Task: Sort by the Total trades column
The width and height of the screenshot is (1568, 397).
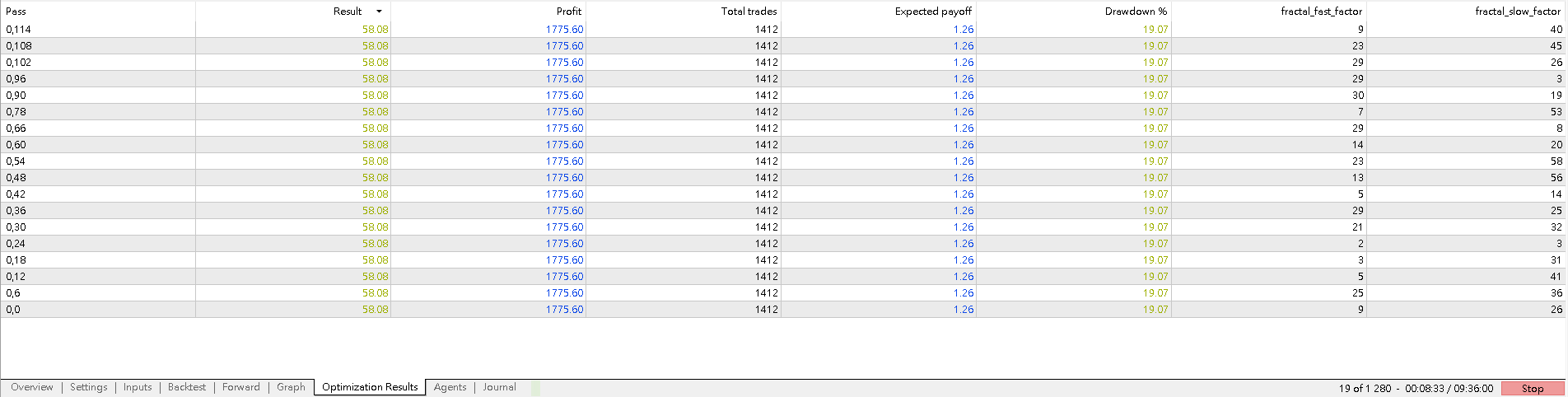Action: (749, 12)
